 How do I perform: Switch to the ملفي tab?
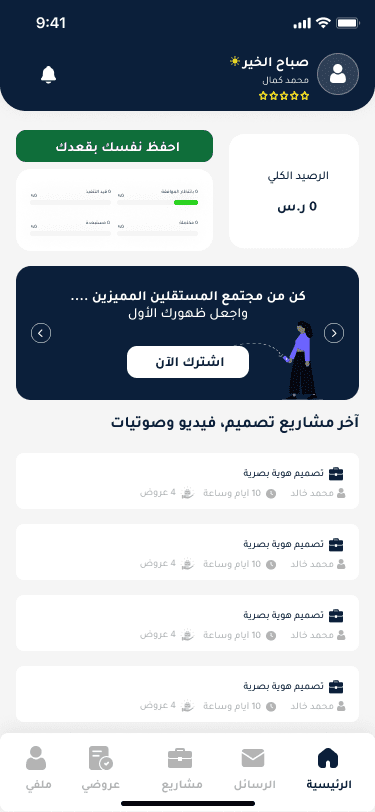[x=36, y=769]
